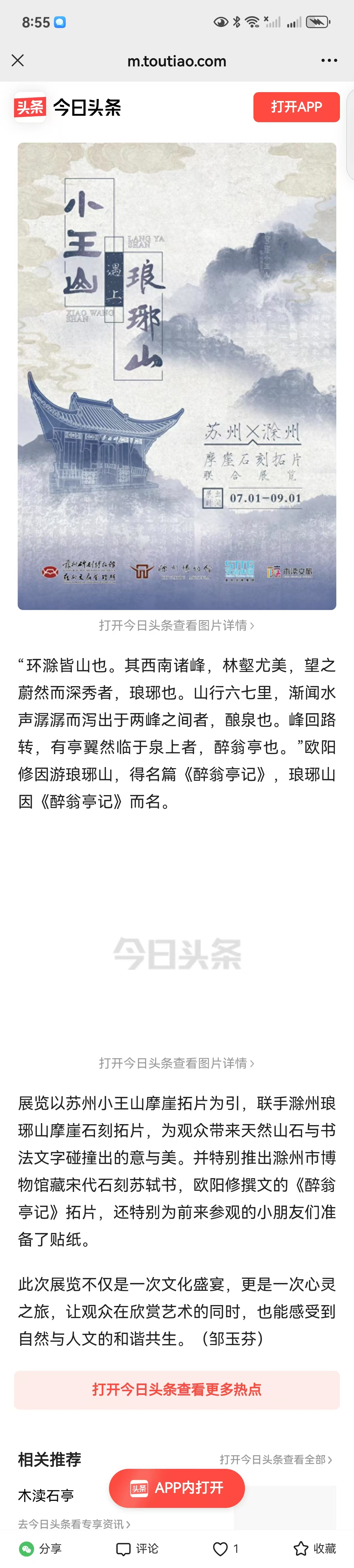The width and height of the screenshot is (354, 1568).
Task: Save the article with 收藏
Action: [314, 1549]
